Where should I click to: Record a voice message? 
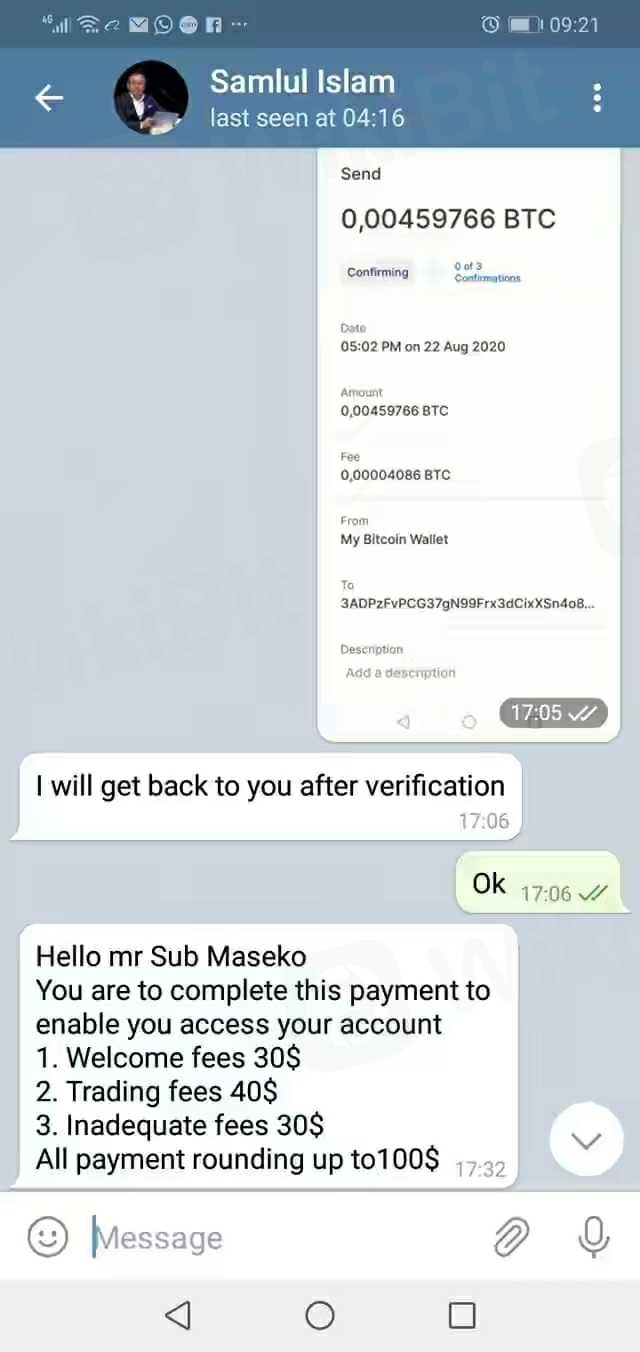point(594,1238)
